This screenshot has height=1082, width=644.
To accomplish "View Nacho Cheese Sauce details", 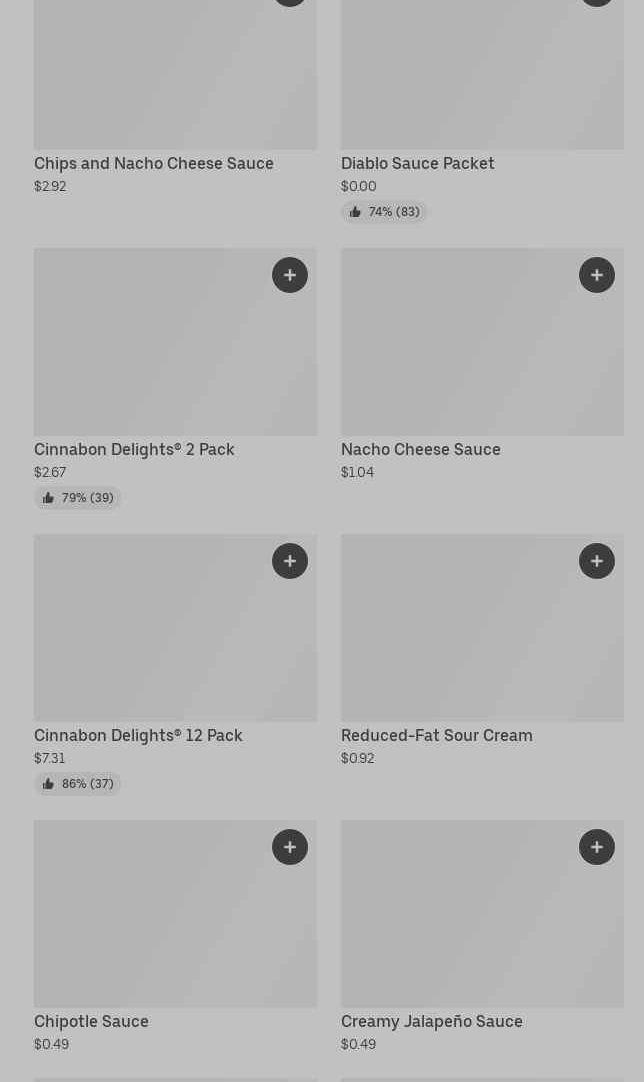I will [421, 450].
